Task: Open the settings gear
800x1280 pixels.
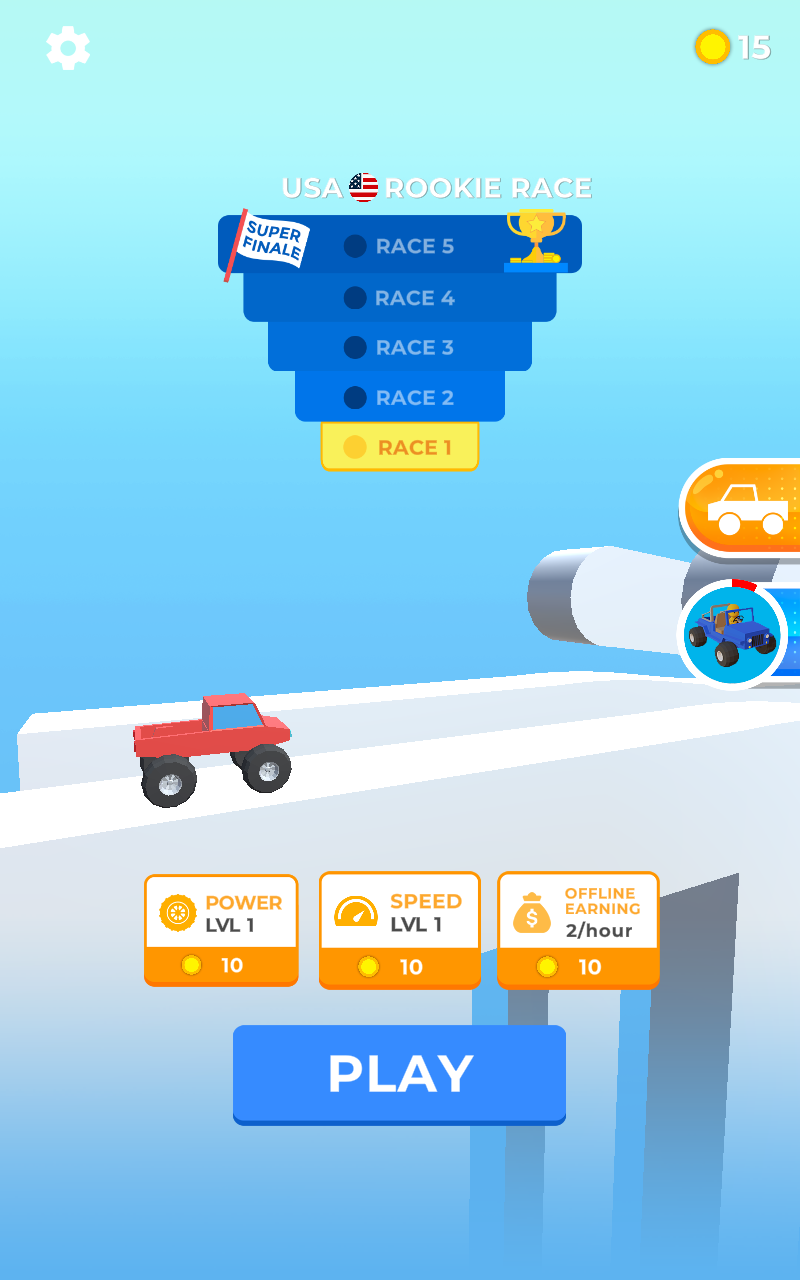Action: (67, 47)
